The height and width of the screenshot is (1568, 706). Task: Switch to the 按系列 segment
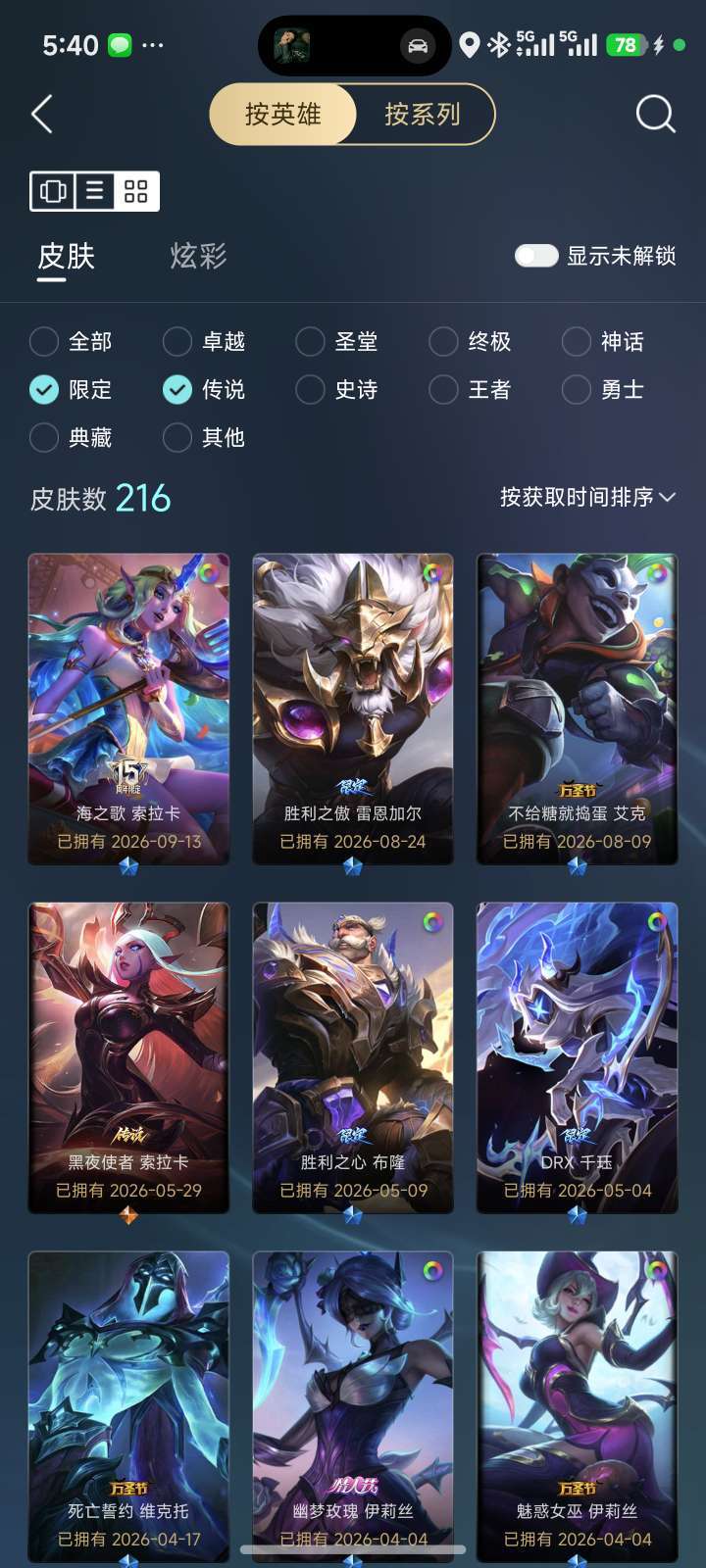(422, 115)
